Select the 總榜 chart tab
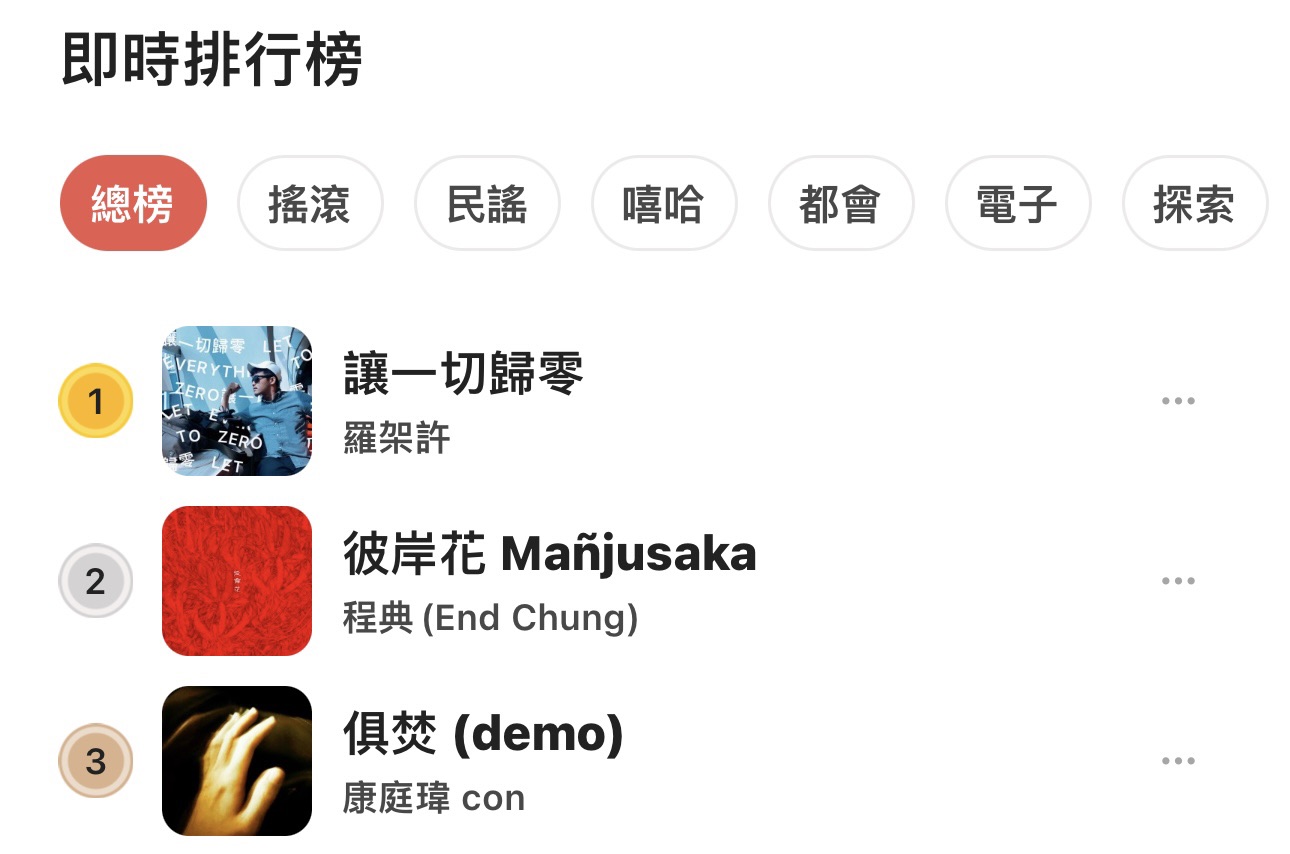1290x854 pixels. point(133,204)
